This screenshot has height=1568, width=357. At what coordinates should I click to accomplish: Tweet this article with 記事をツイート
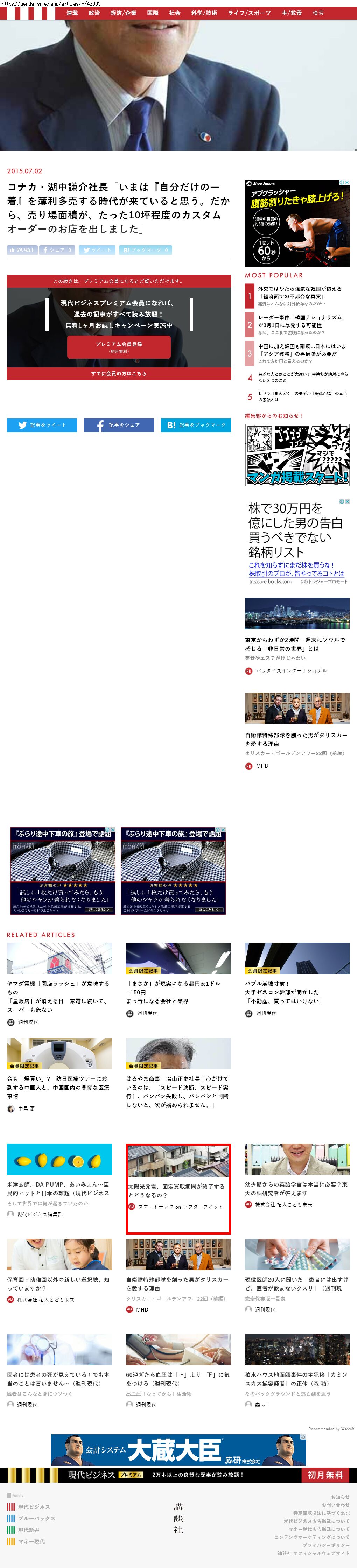pyautogui.click(x=42, y=425)
